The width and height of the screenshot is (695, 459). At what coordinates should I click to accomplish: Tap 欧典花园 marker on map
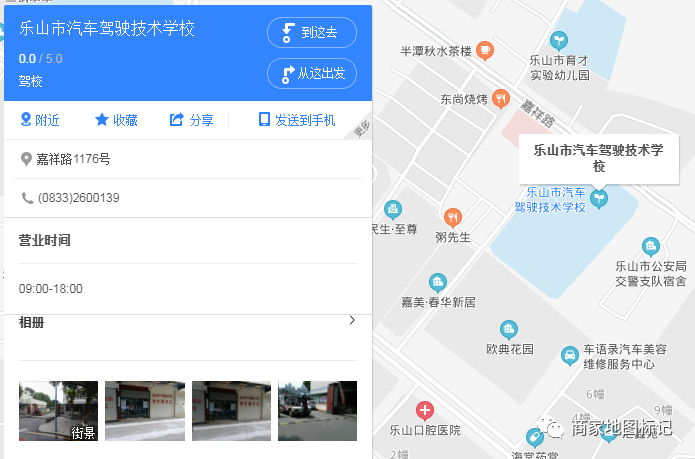pos(509,329)
